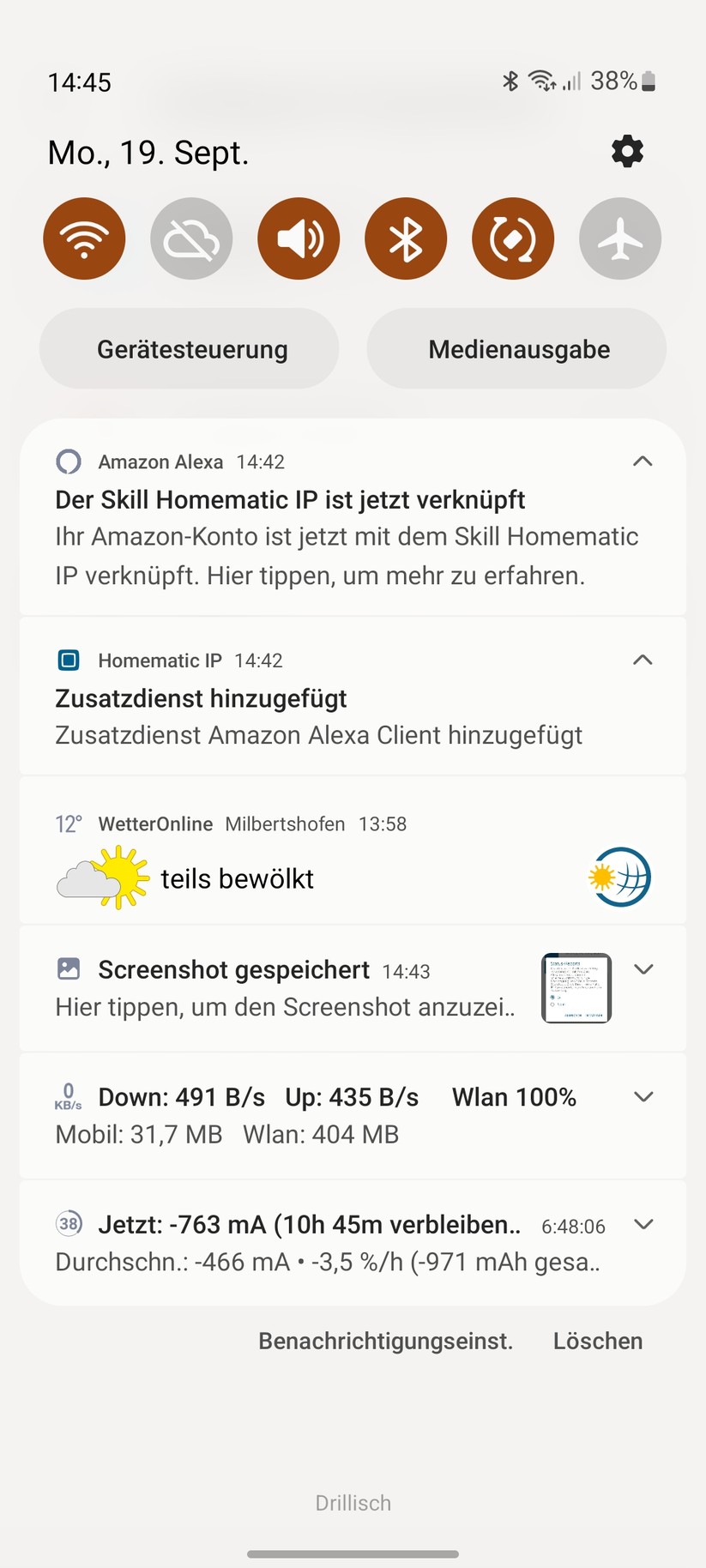Tap the network speed KB/s icon

[x=69, y=1098]
